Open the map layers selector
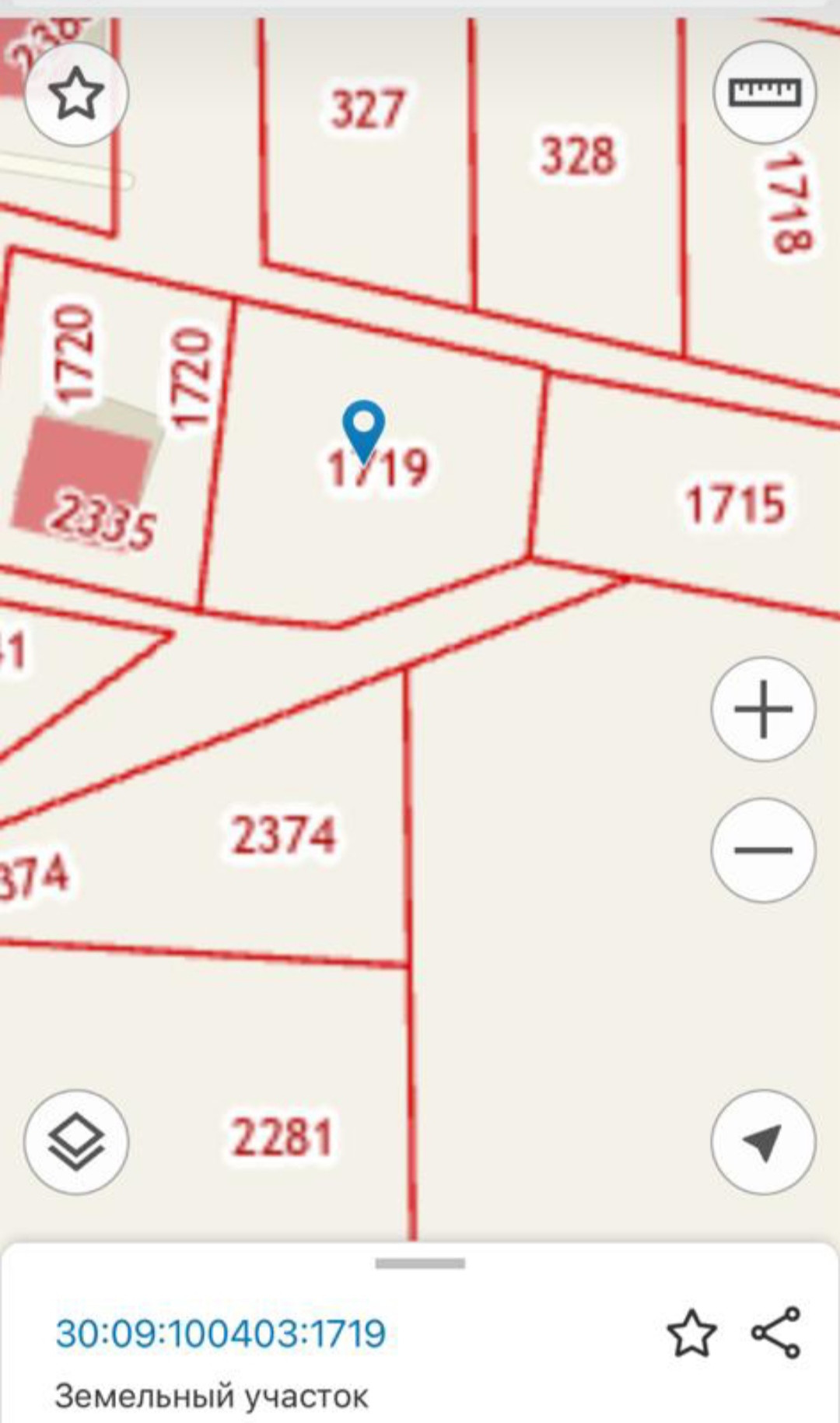This screenshot has height=1423, width=840. (x=76, y=1142)
